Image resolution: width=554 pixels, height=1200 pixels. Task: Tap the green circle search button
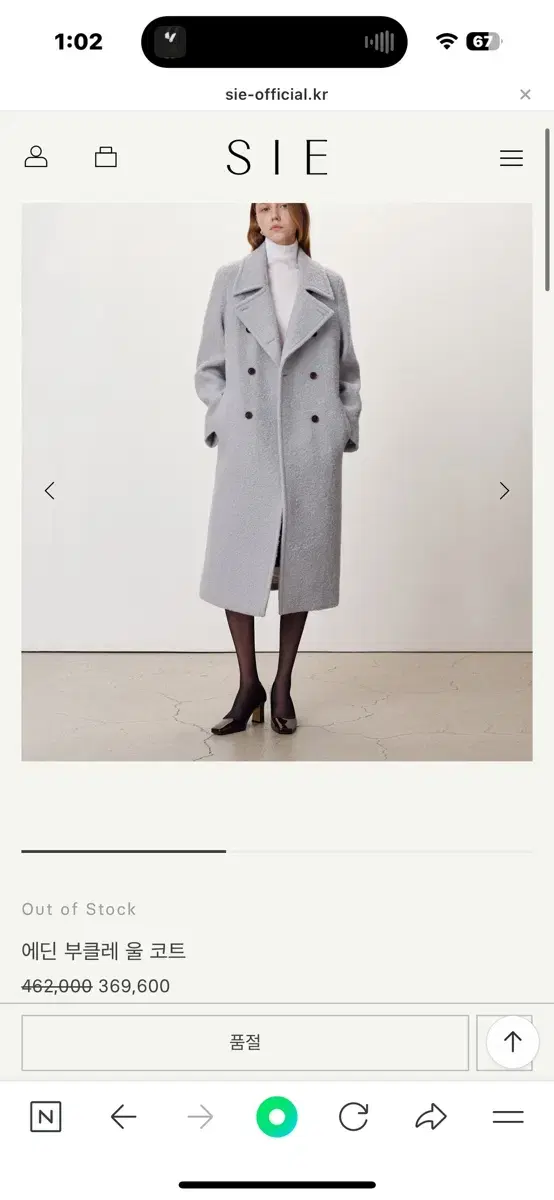point(277,1117)
